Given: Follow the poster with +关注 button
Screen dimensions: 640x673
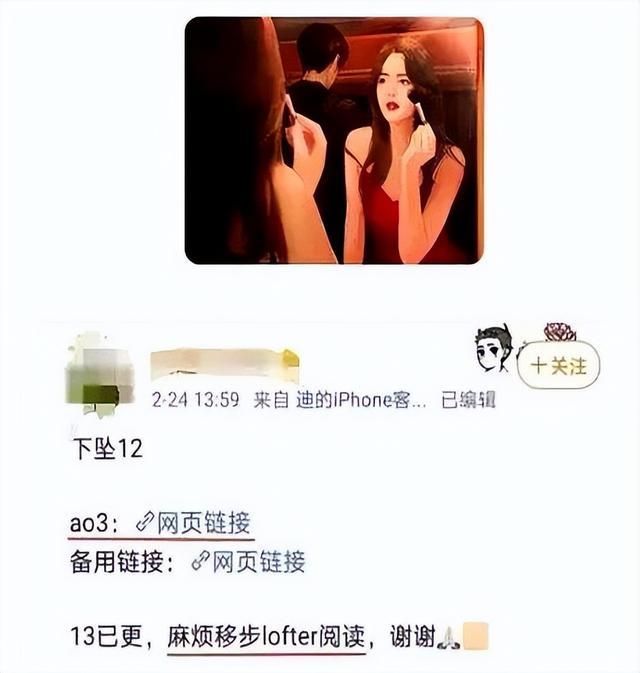Looking at the screenshot, I should click(x=558, y=366).
